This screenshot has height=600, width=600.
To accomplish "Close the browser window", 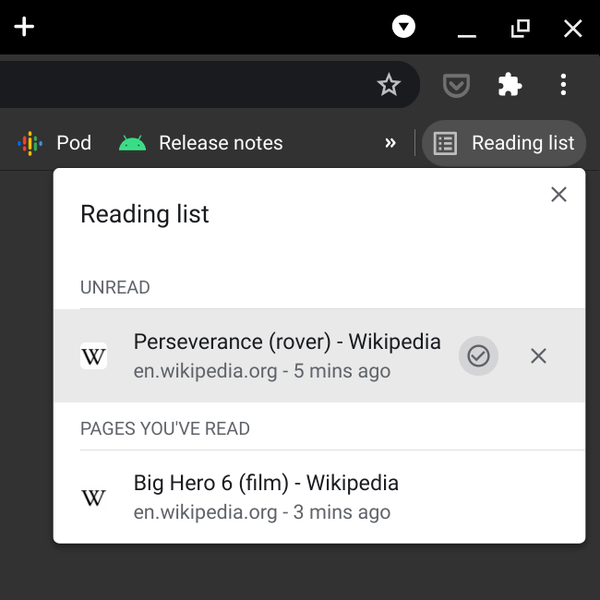I will pos(573,28).
